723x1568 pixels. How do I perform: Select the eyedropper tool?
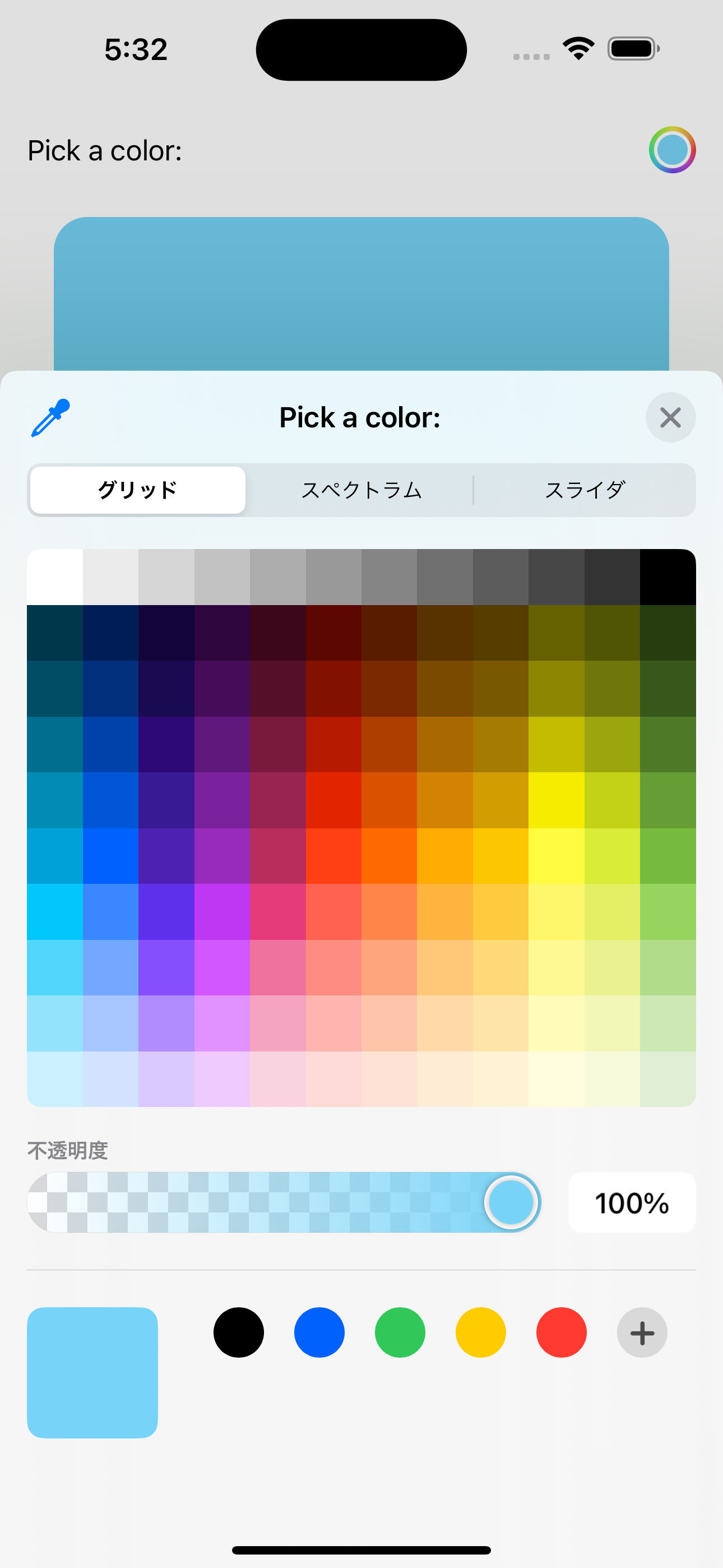50,418
